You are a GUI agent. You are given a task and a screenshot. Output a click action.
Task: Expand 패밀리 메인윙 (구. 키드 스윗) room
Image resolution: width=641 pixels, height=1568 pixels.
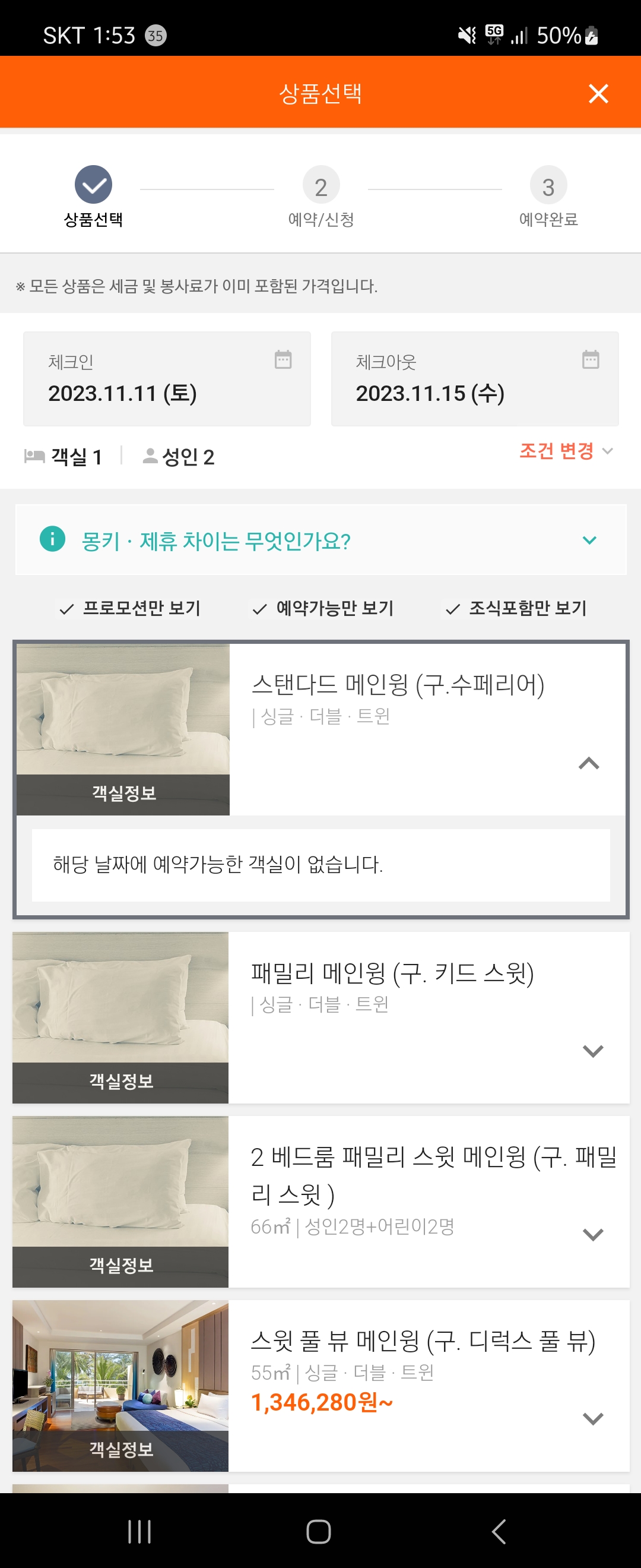pyautogui.click(x=592, y=1051)
